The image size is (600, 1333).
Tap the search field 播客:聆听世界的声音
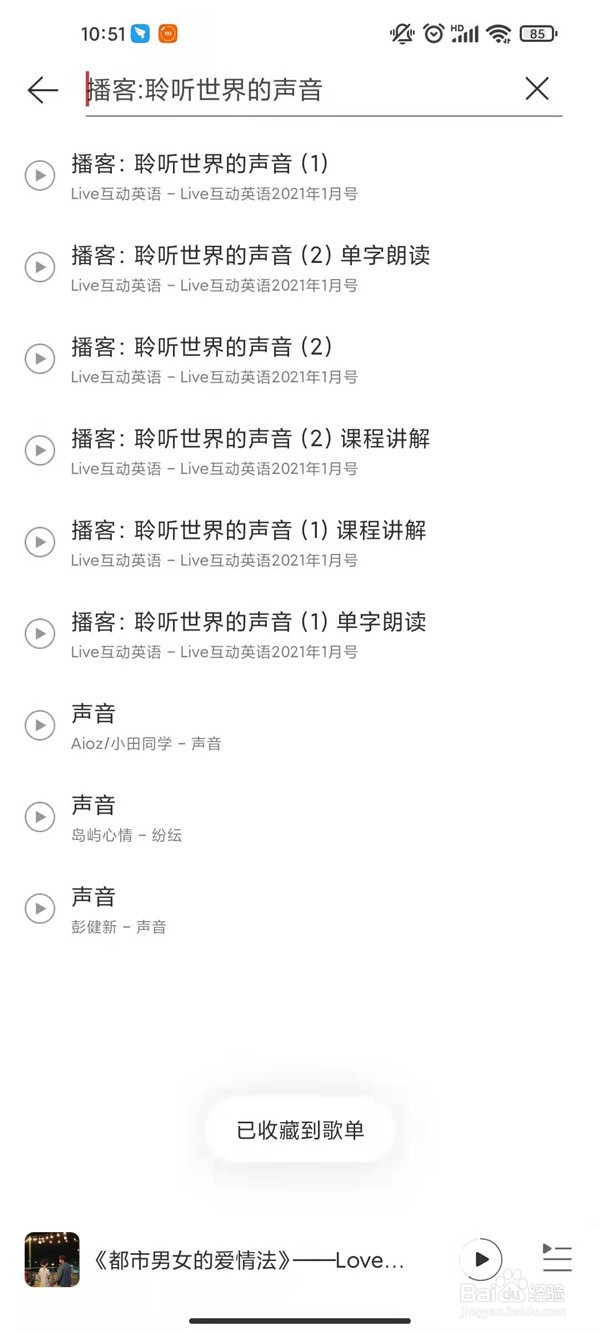[x=300, y=90]
